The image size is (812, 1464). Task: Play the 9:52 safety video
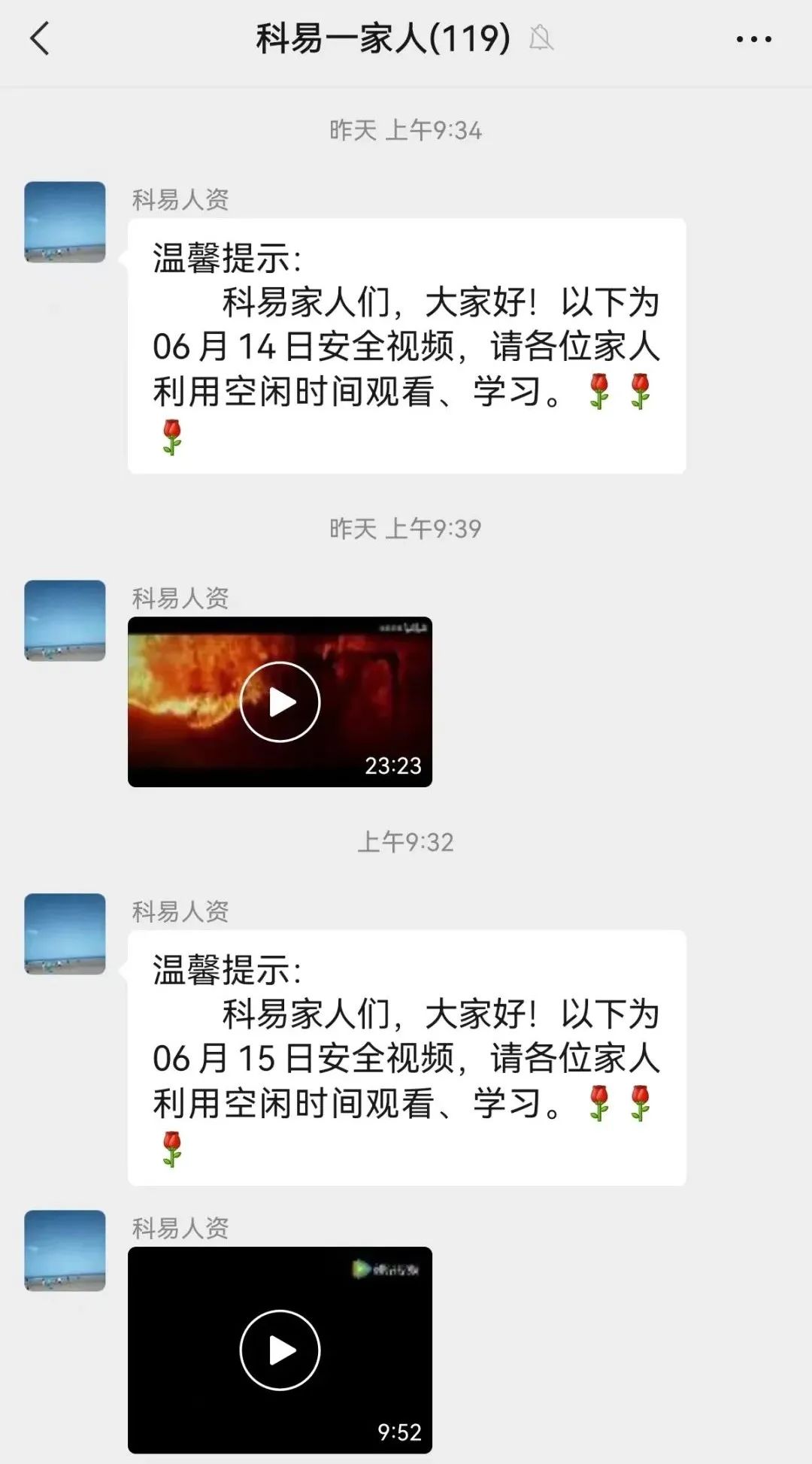click(280, 1350)
